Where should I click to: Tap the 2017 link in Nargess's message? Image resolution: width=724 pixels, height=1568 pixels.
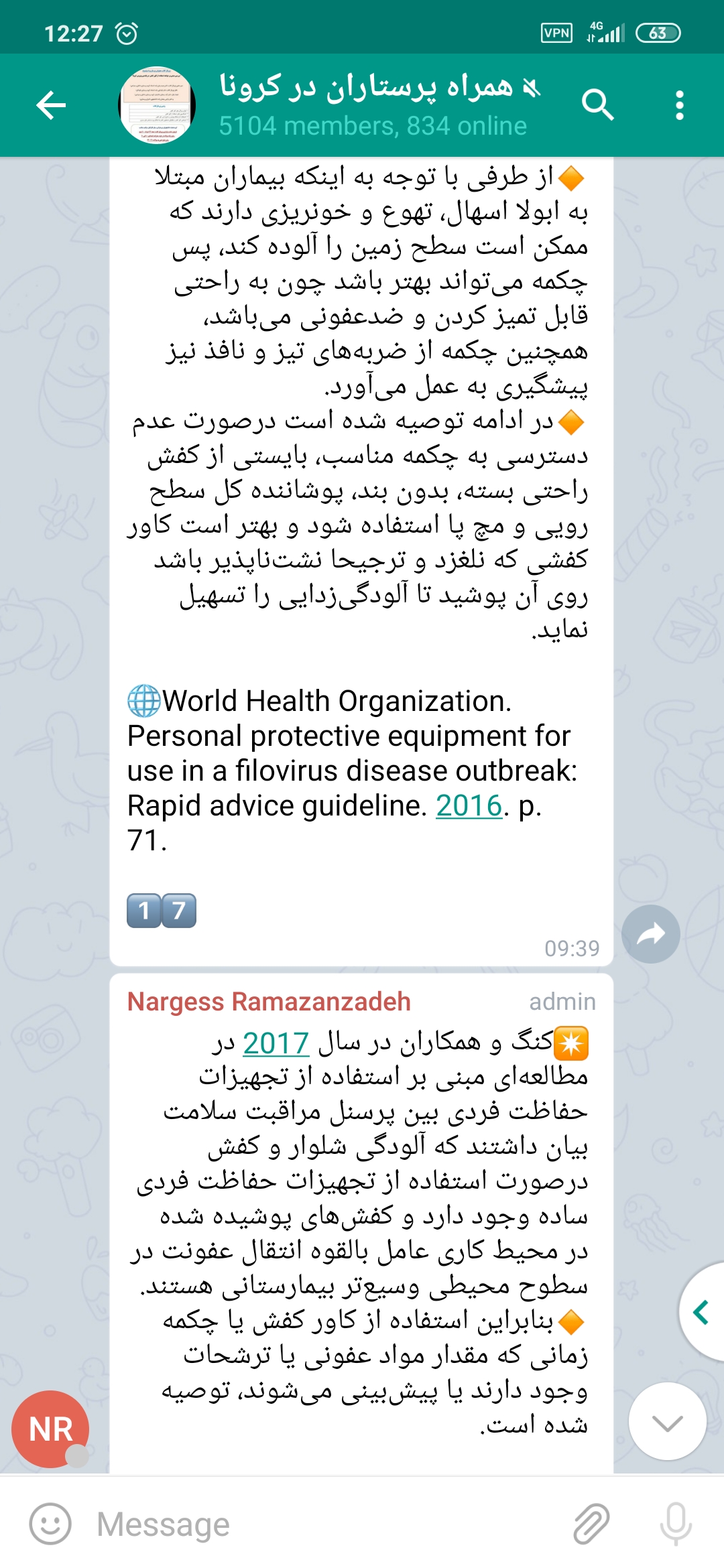(276, 1043)
